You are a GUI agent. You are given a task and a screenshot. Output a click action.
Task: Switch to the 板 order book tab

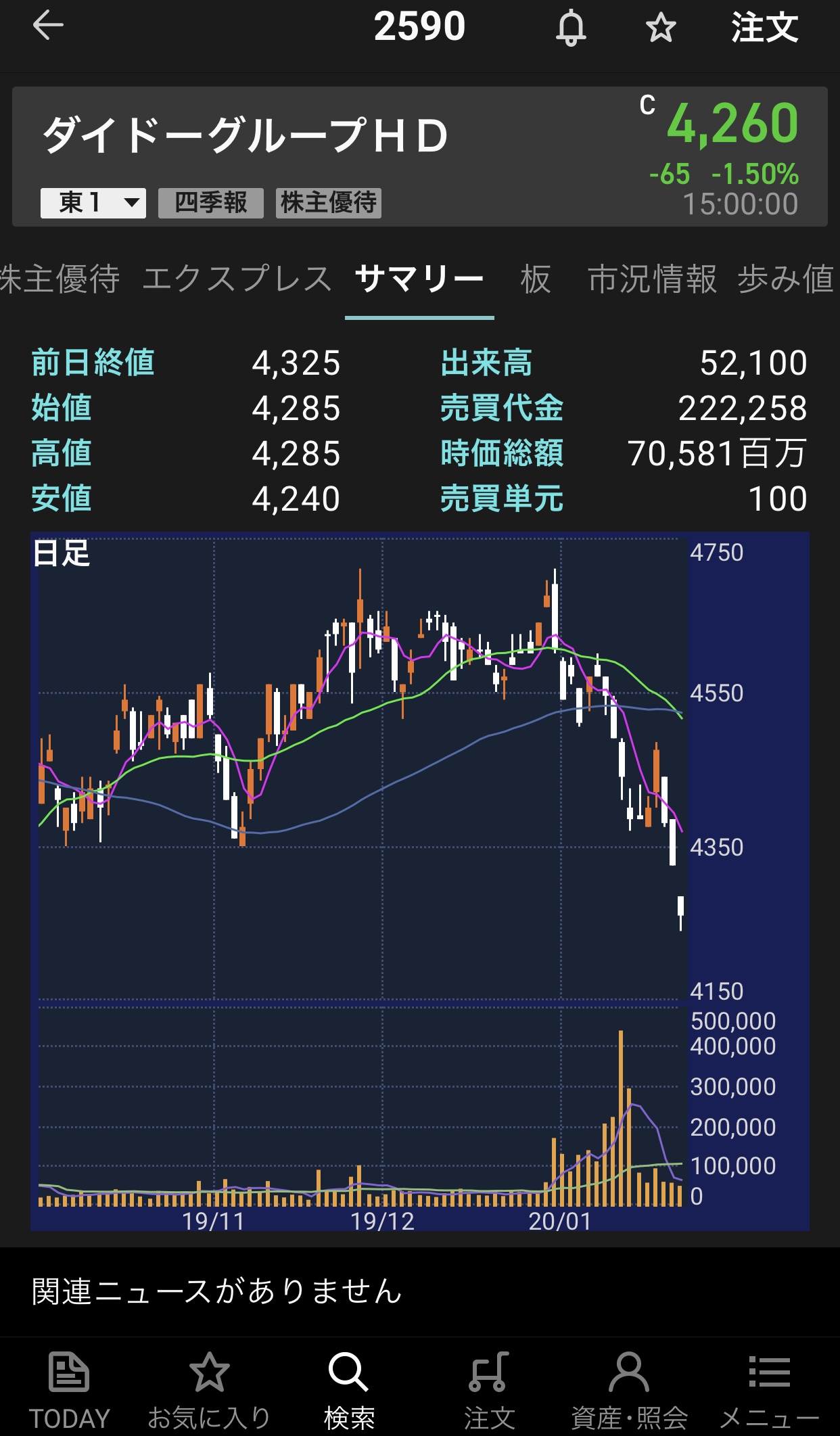coord(536,279)
